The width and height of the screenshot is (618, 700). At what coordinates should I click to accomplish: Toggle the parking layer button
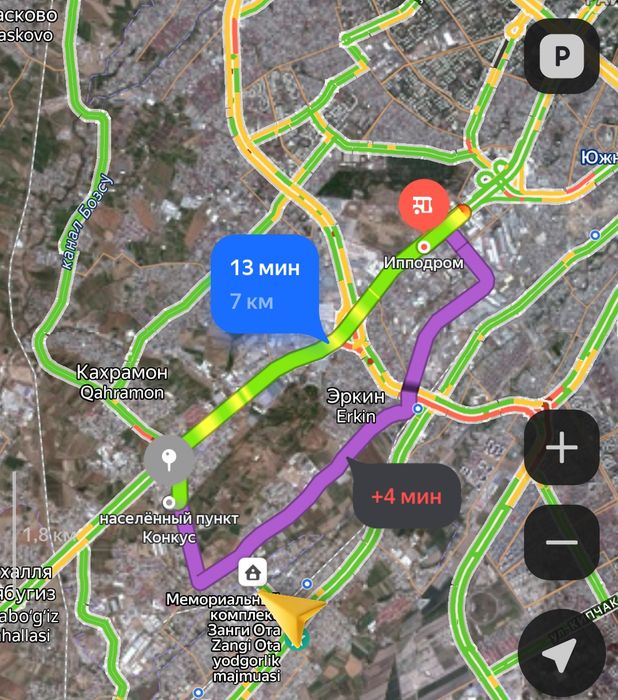[x=562, y=56]
